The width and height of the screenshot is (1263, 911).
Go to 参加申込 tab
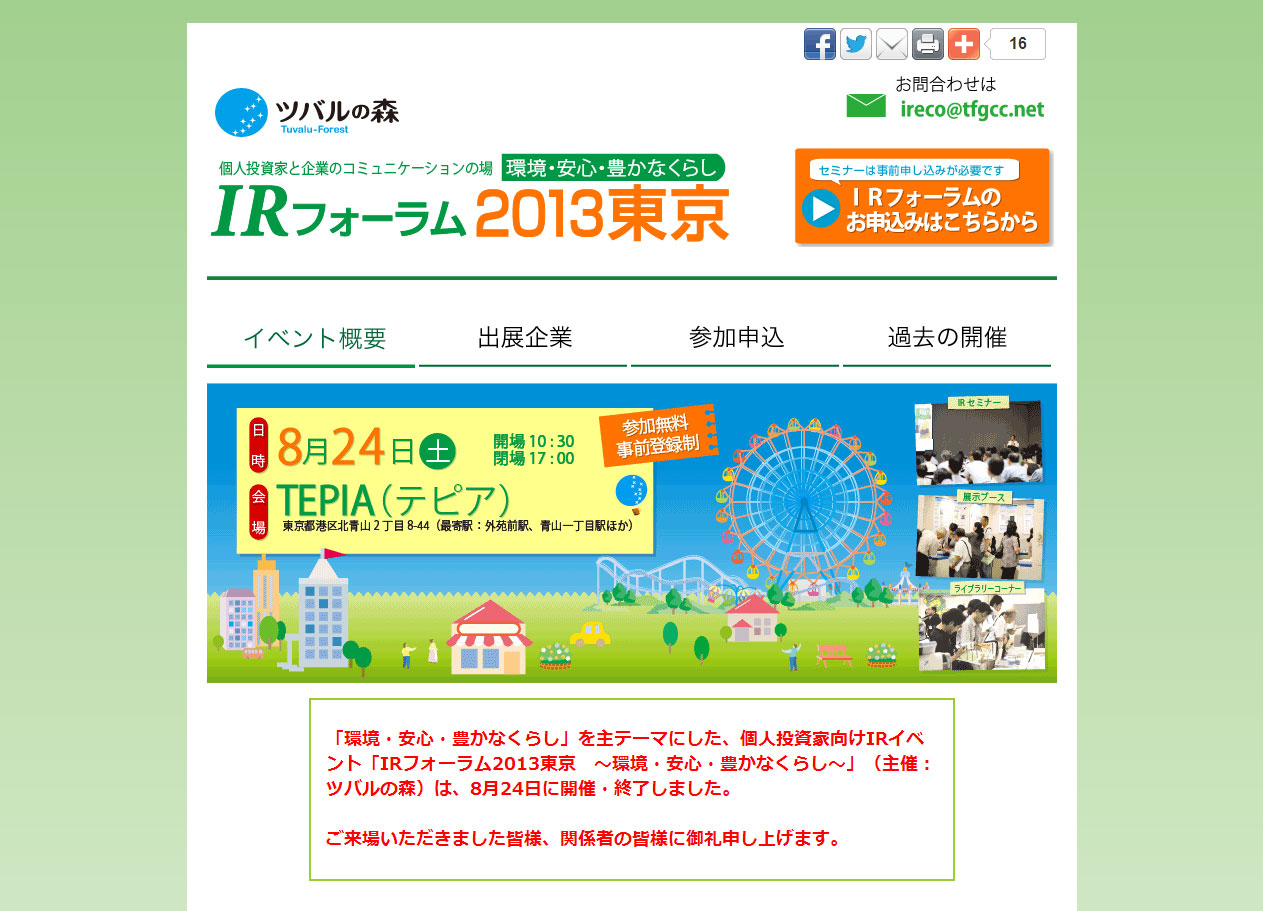pos(736,338)
